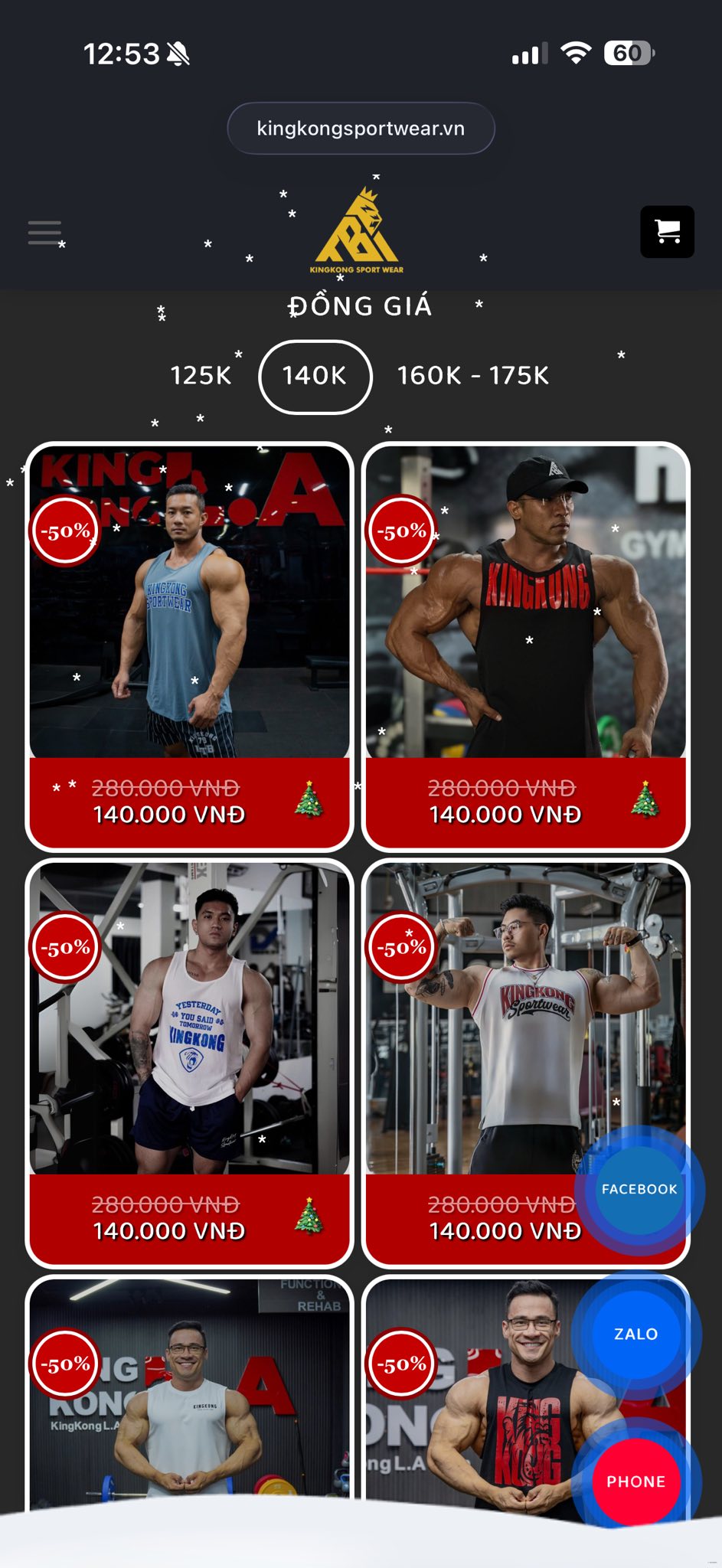The height and width of the screenshot is (1568, 722).
Task: Chat with the shop on Zalo
Action: [636, 1334]
